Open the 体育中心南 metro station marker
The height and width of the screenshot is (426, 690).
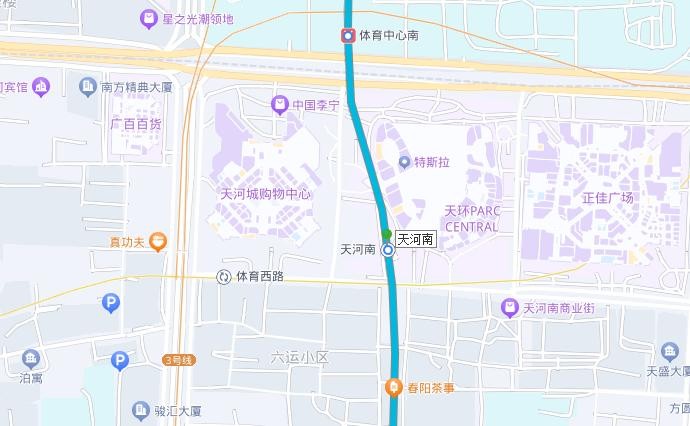[x=348, y=36]
